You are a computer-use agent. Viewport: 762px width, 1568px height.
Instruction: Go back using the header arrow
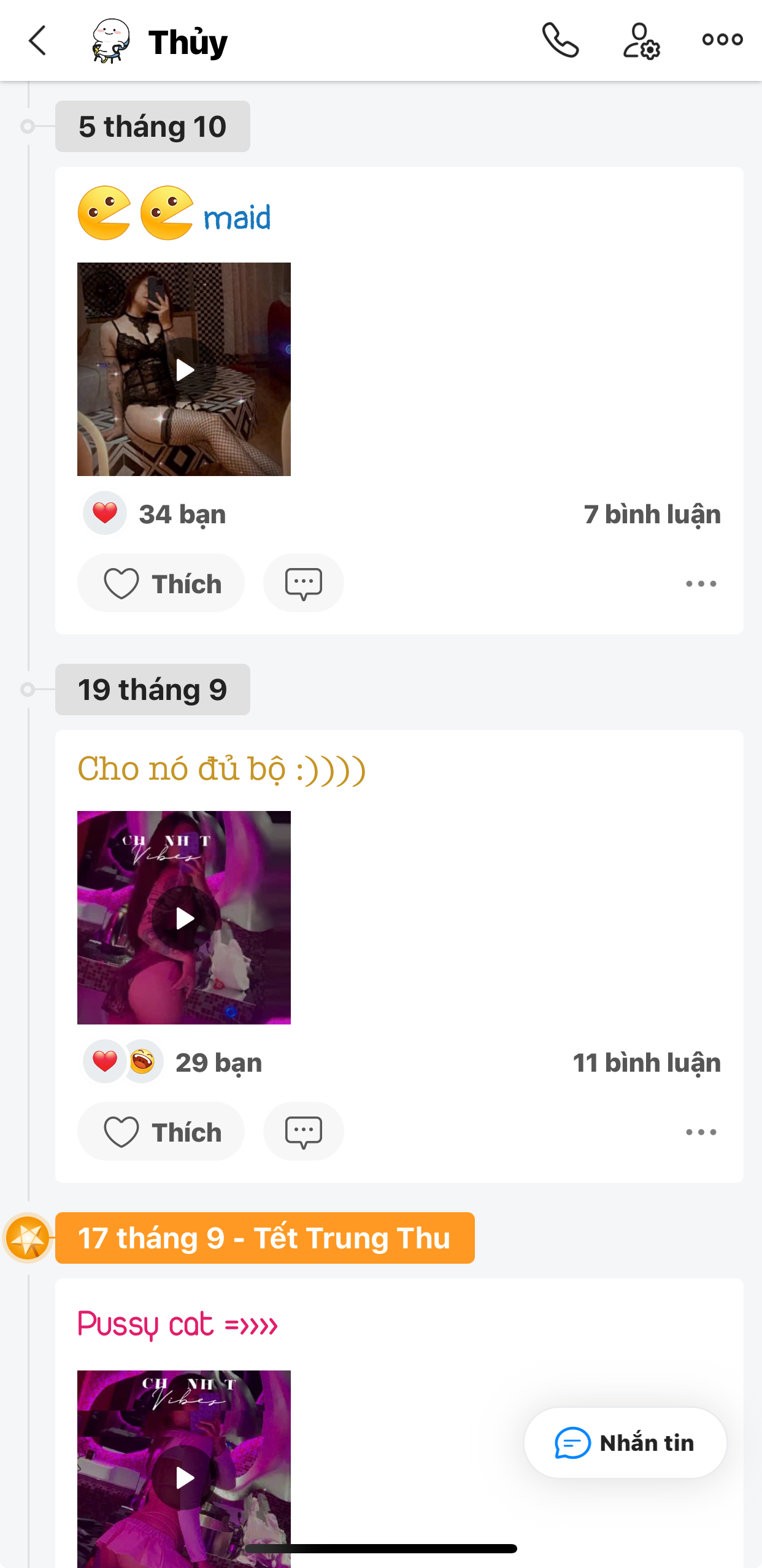(38, 40)
